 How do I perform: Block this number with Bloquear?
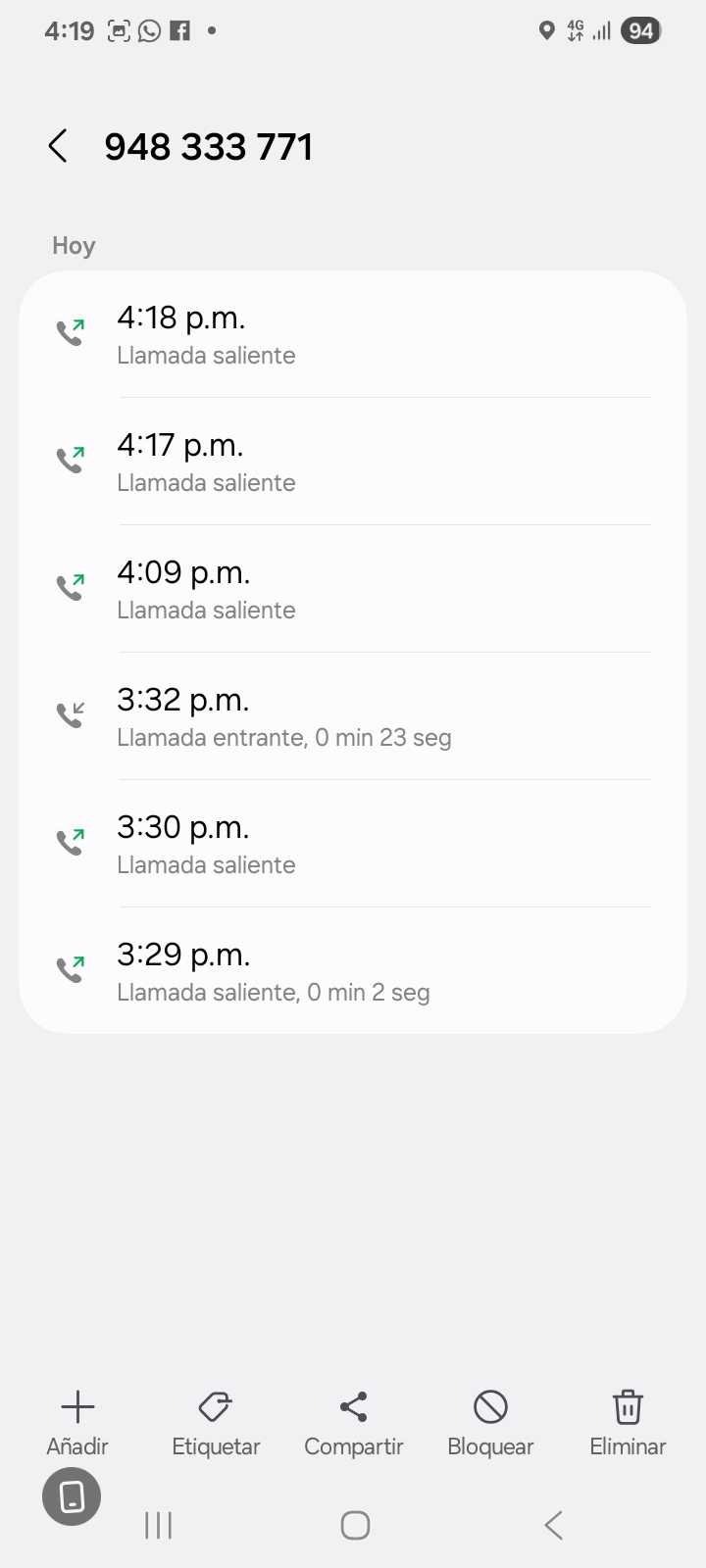click(x=490, y=1422)
